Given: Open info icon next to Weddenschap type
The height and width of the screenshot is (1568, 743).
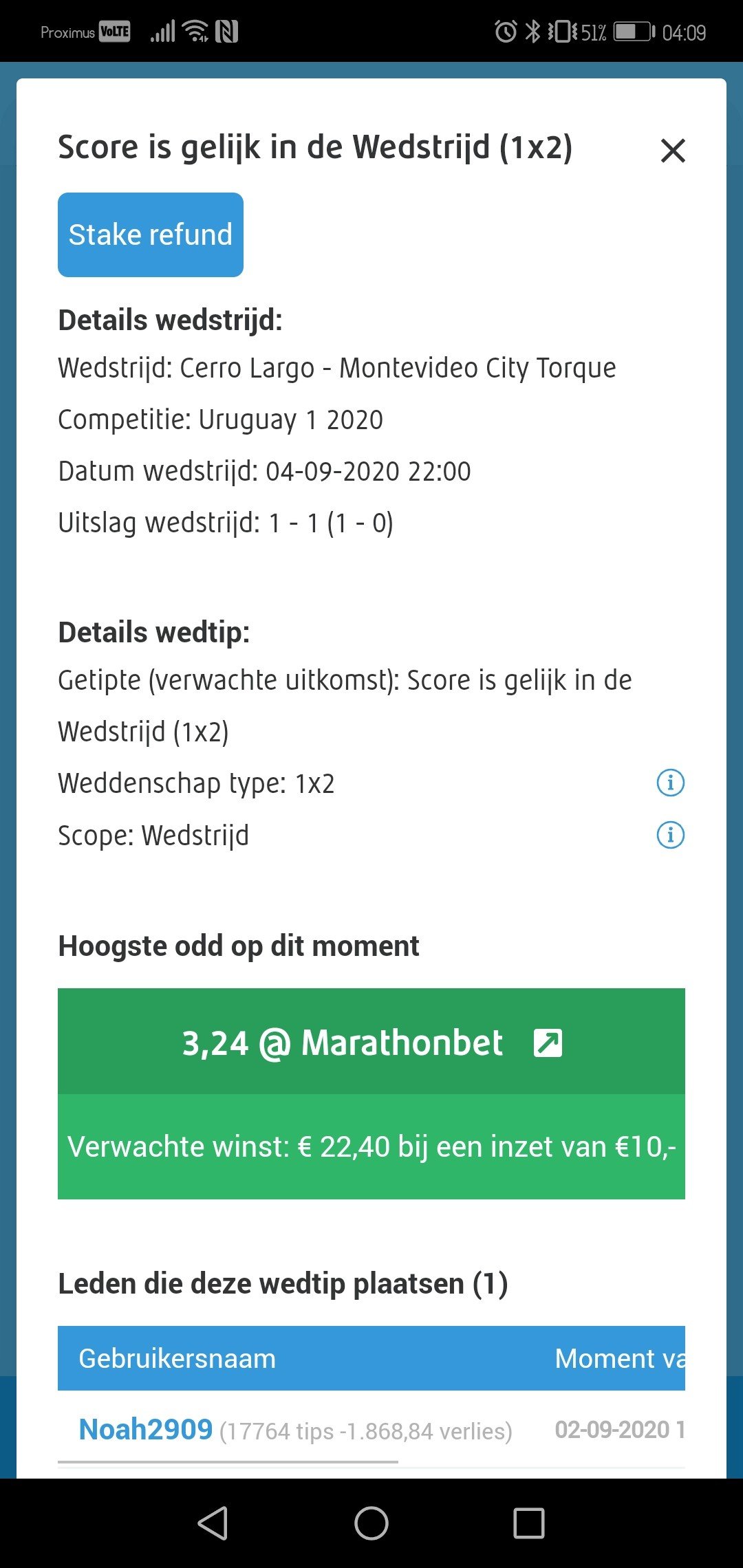Looking at the screenshot, I should 671,783.
